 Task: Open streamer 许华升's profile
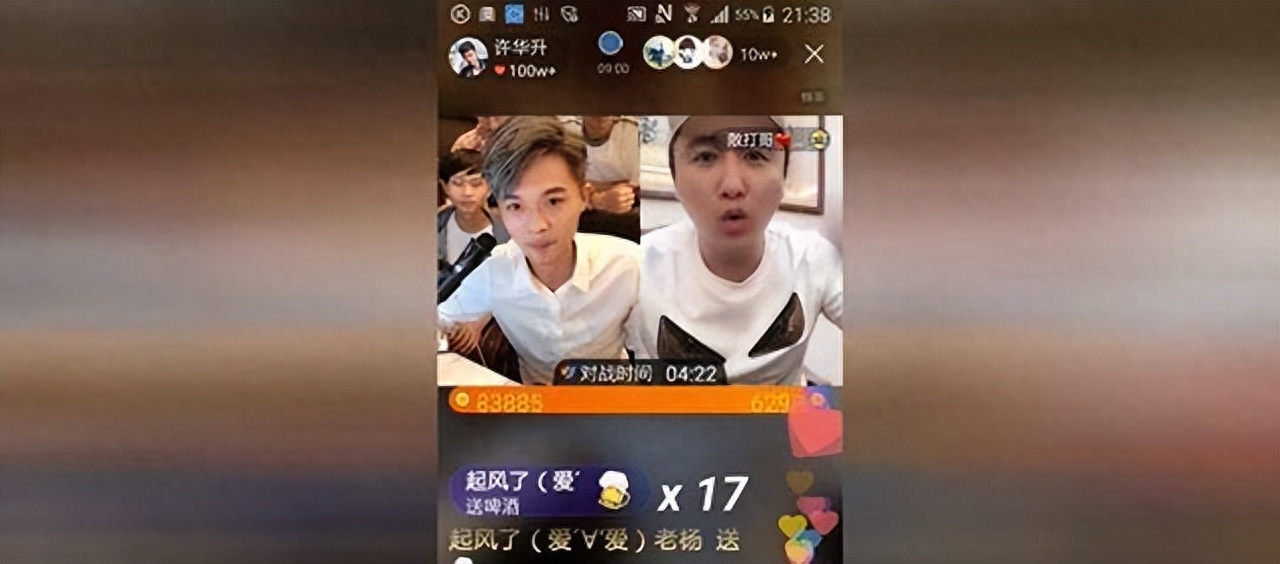[x=469, y=57]
